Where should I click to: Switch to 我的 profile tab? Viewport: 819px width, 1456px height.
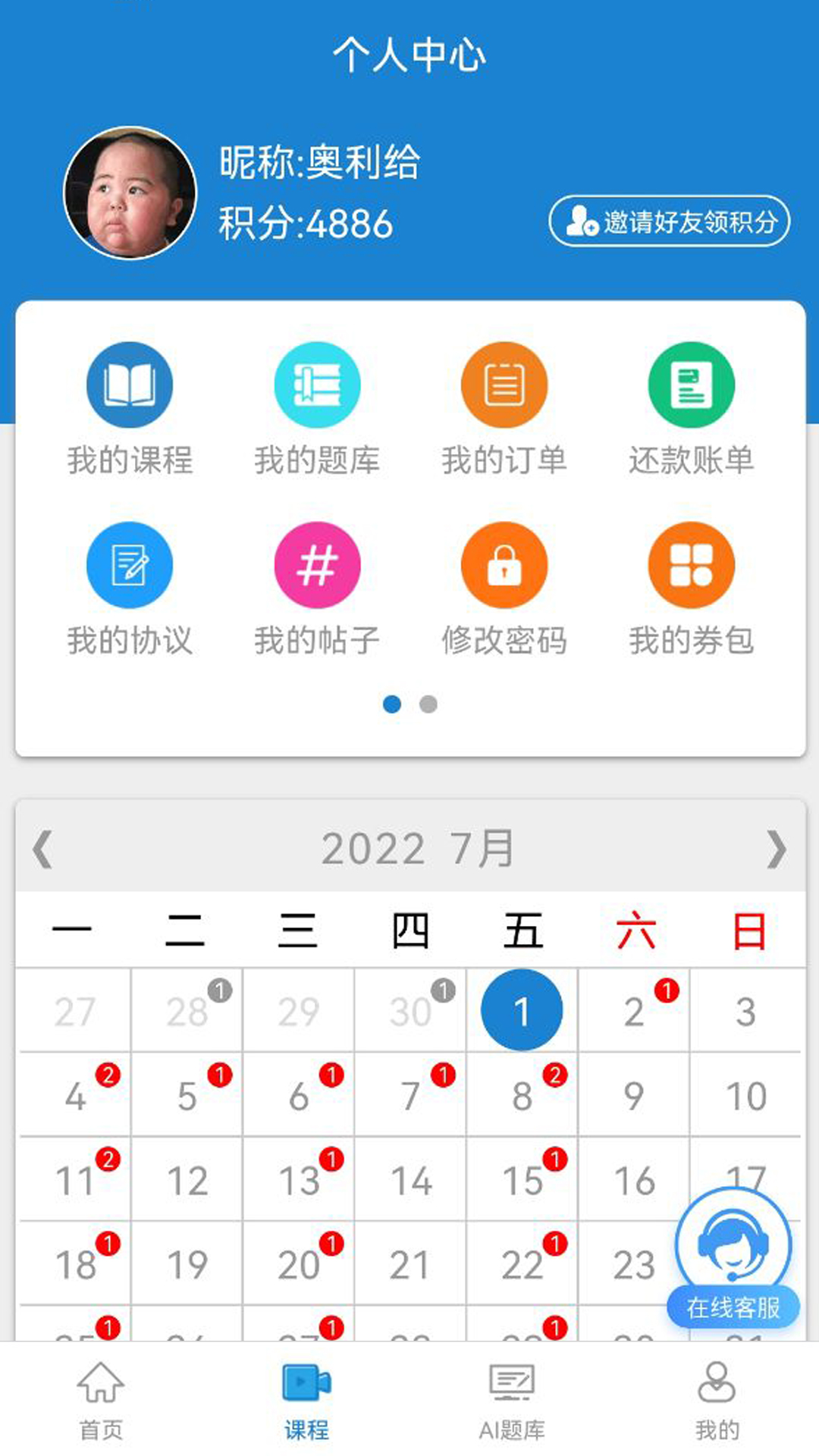point(717,1401)
